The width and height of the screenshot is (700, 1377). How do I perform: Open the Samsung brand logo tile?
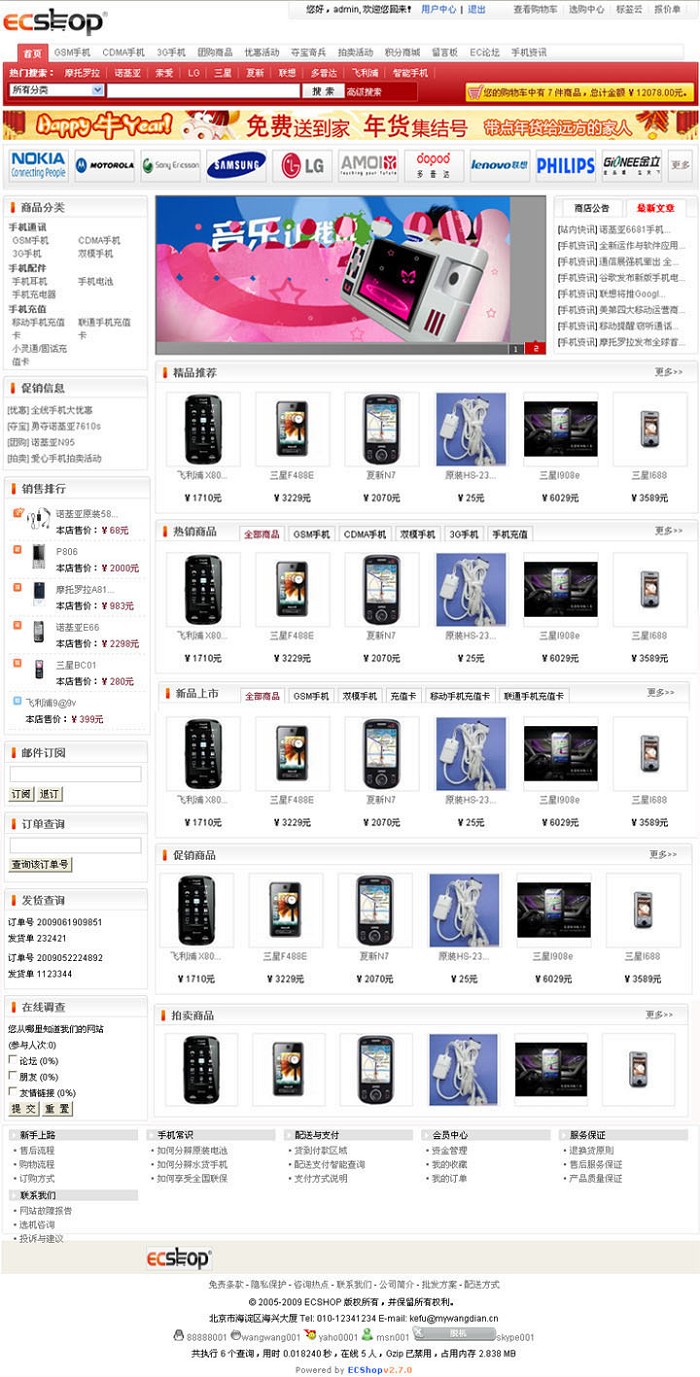point(236,165)
